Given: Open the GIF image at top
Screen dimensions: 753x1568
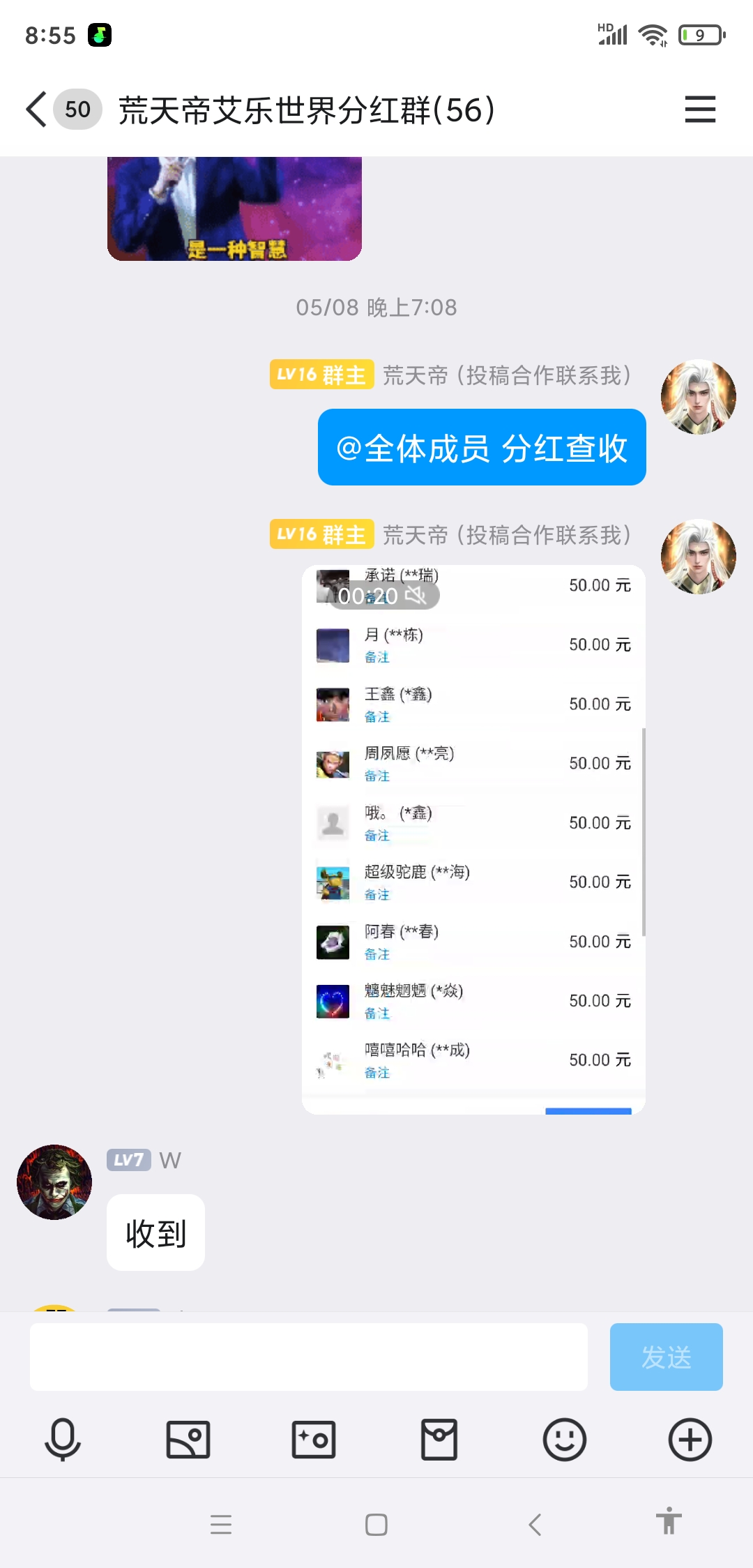Looking at the screenshot, I should pos(234,209).
